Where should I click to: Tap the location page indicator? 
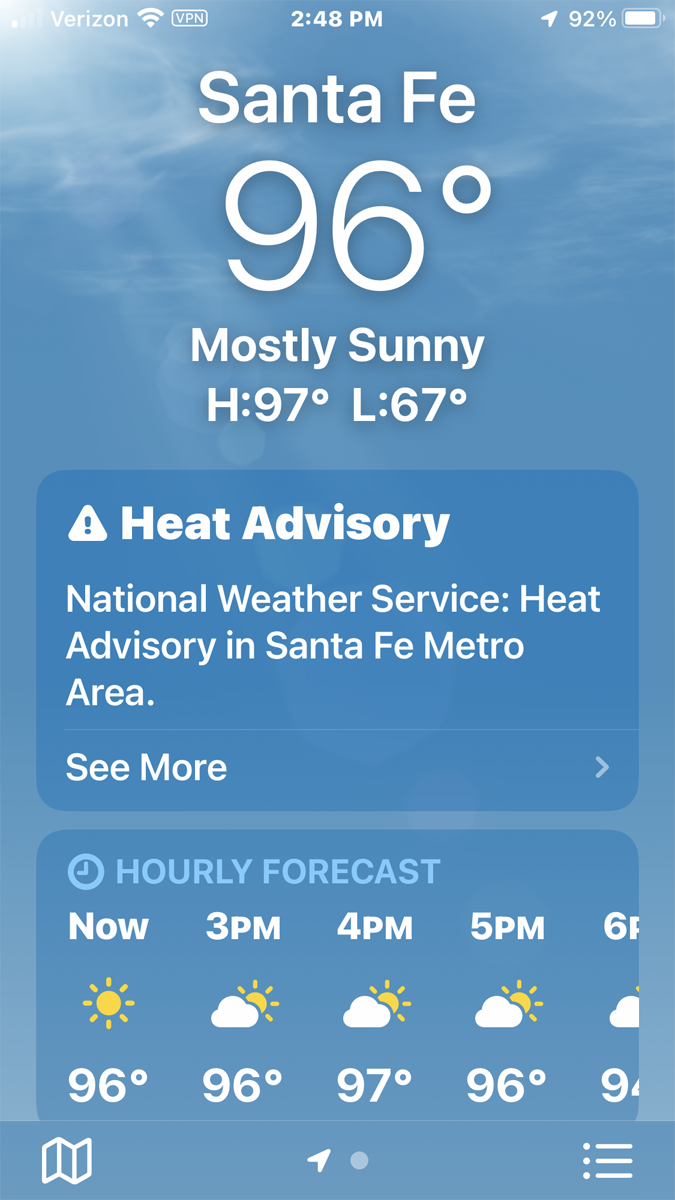pos(339,1161)
